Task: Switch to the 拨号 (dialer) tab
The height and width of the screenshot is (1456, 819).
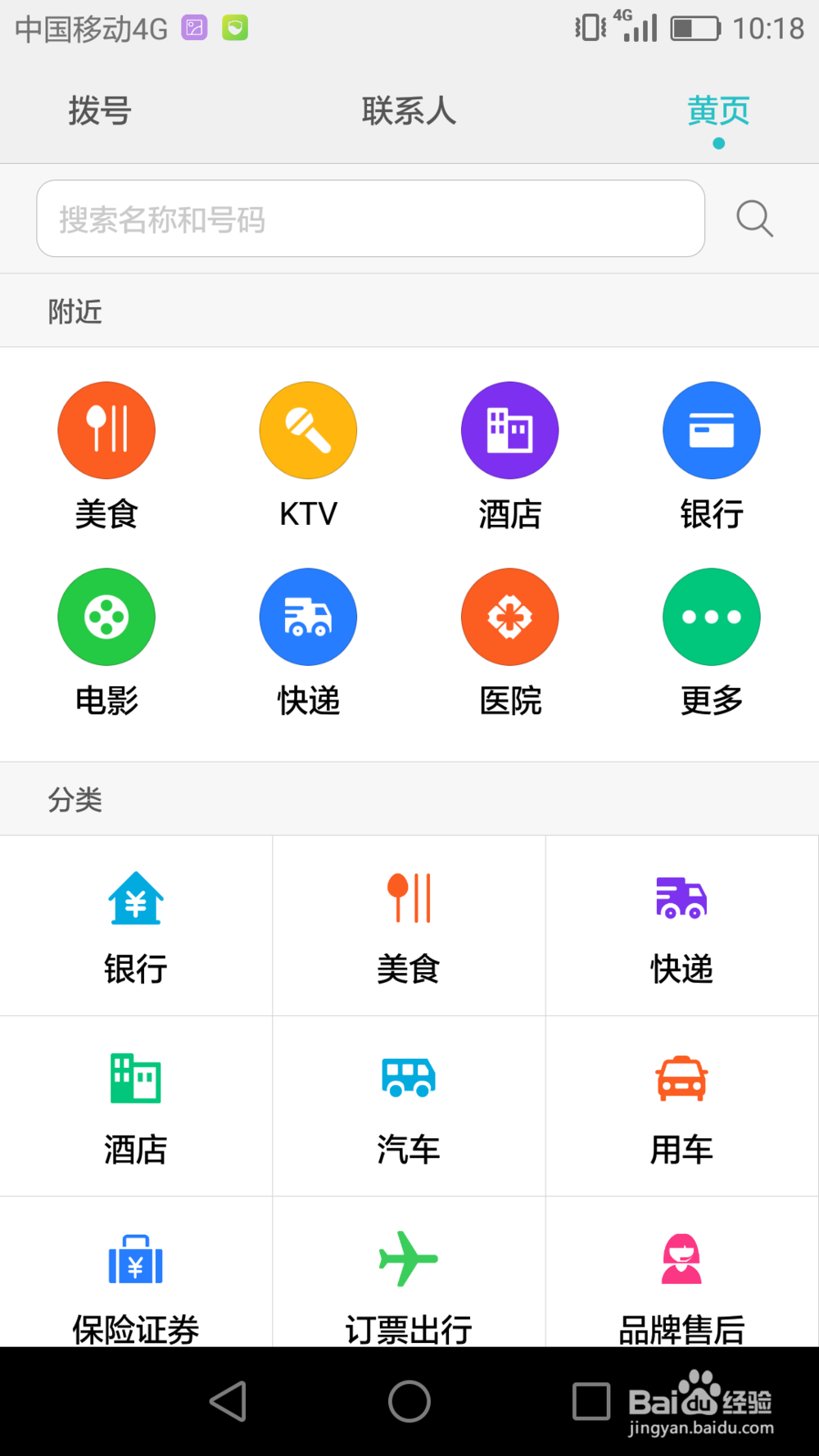Action: (x=100, y=111)
